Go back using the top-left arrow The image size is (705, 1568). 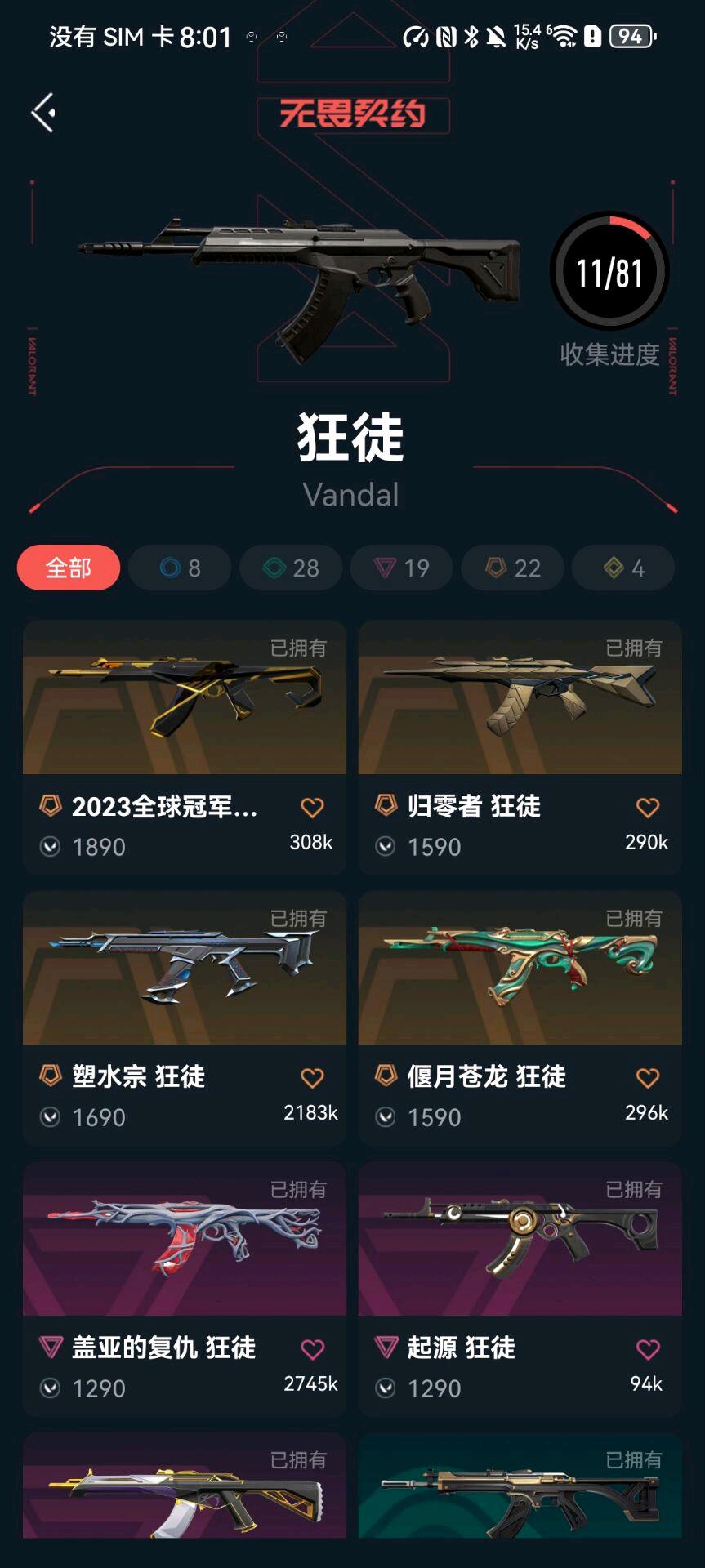tap(44, 113)
